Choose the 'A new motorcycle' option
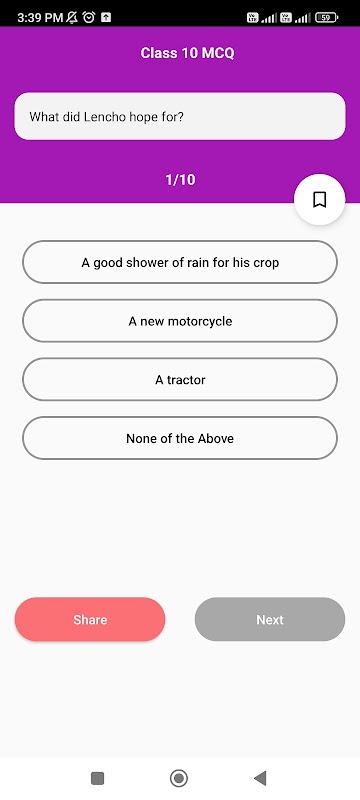 click(x=180, y=321)
